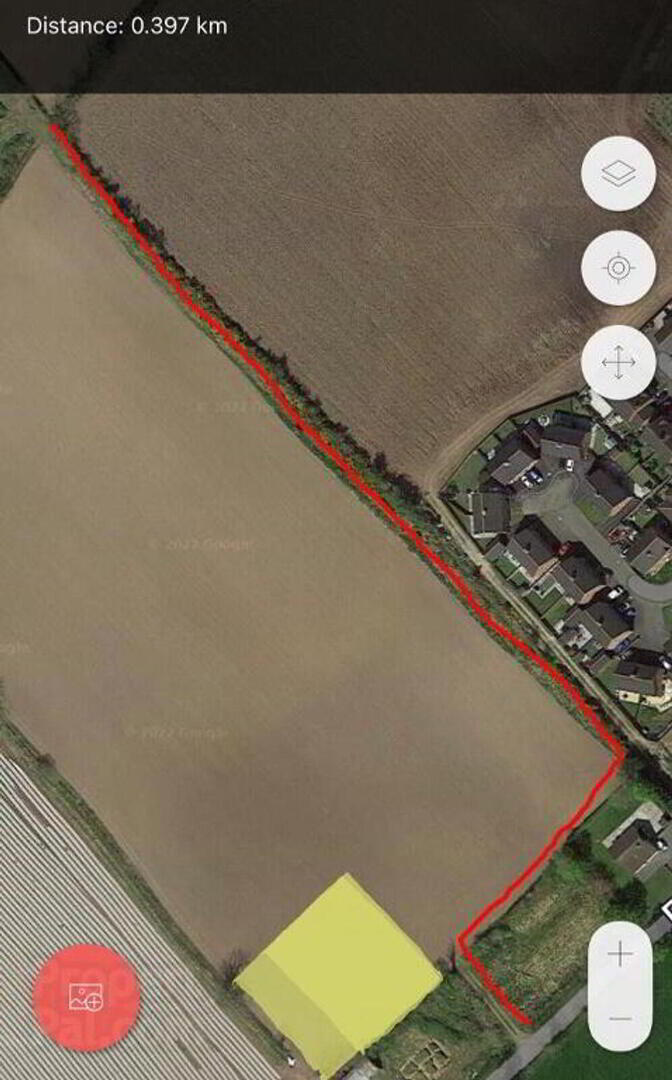Center map on my location
Viewport: 672px width, 1080px height.
618,268
